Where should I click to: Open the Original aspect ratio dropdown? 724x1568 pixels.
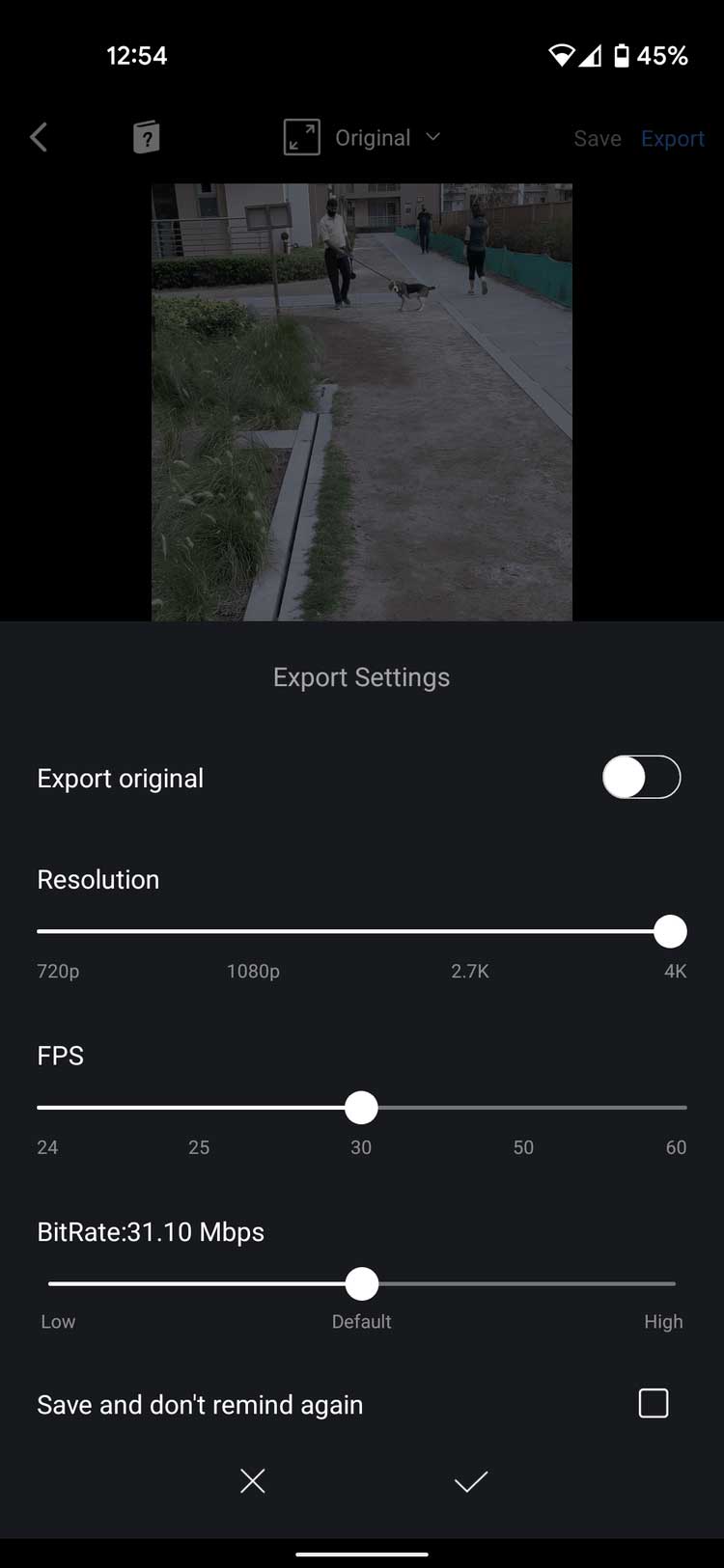pyautogui.click(x=363, y=138)
